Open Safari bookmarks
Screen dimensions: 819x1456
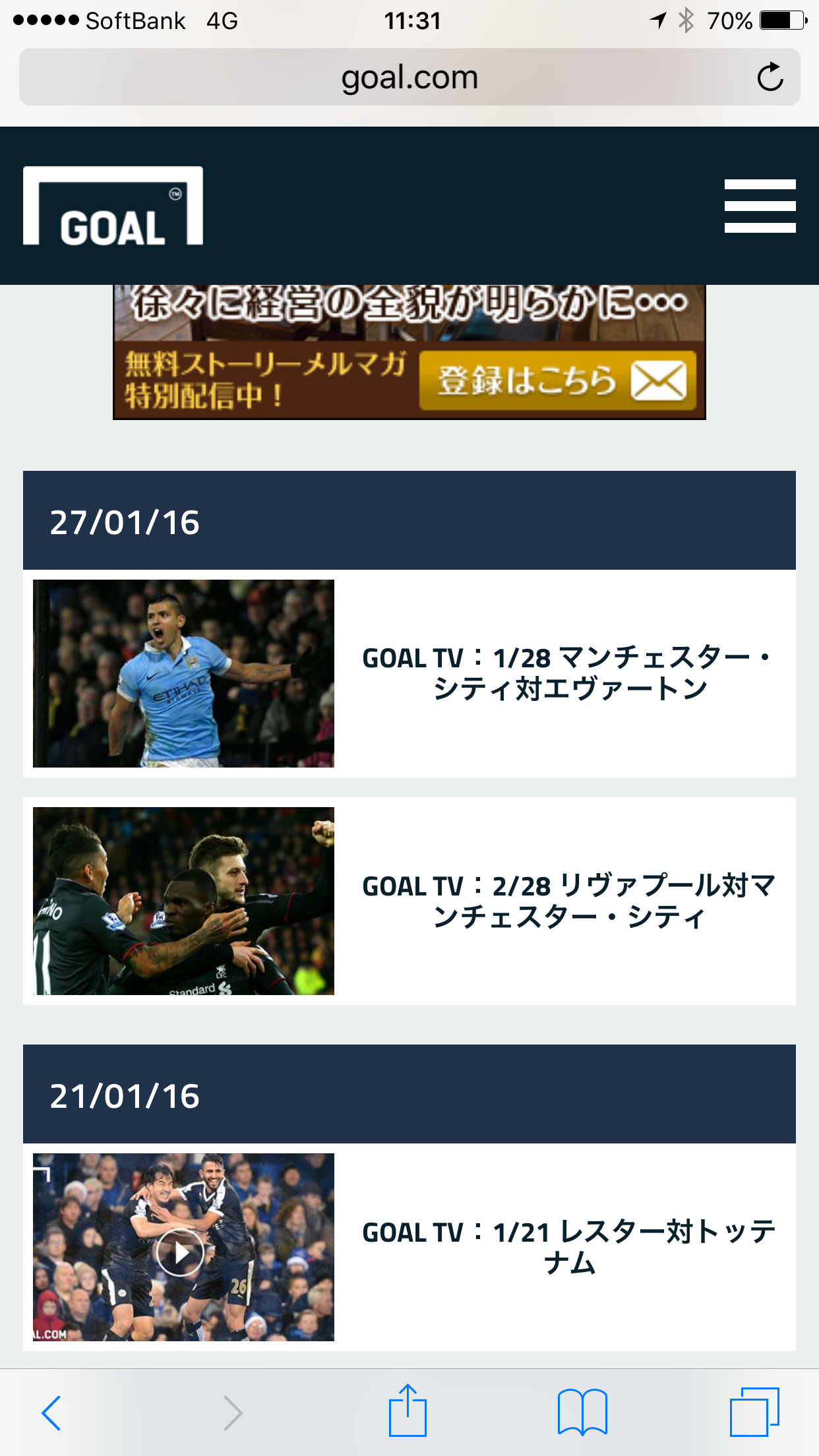(x=582, y=1412)
